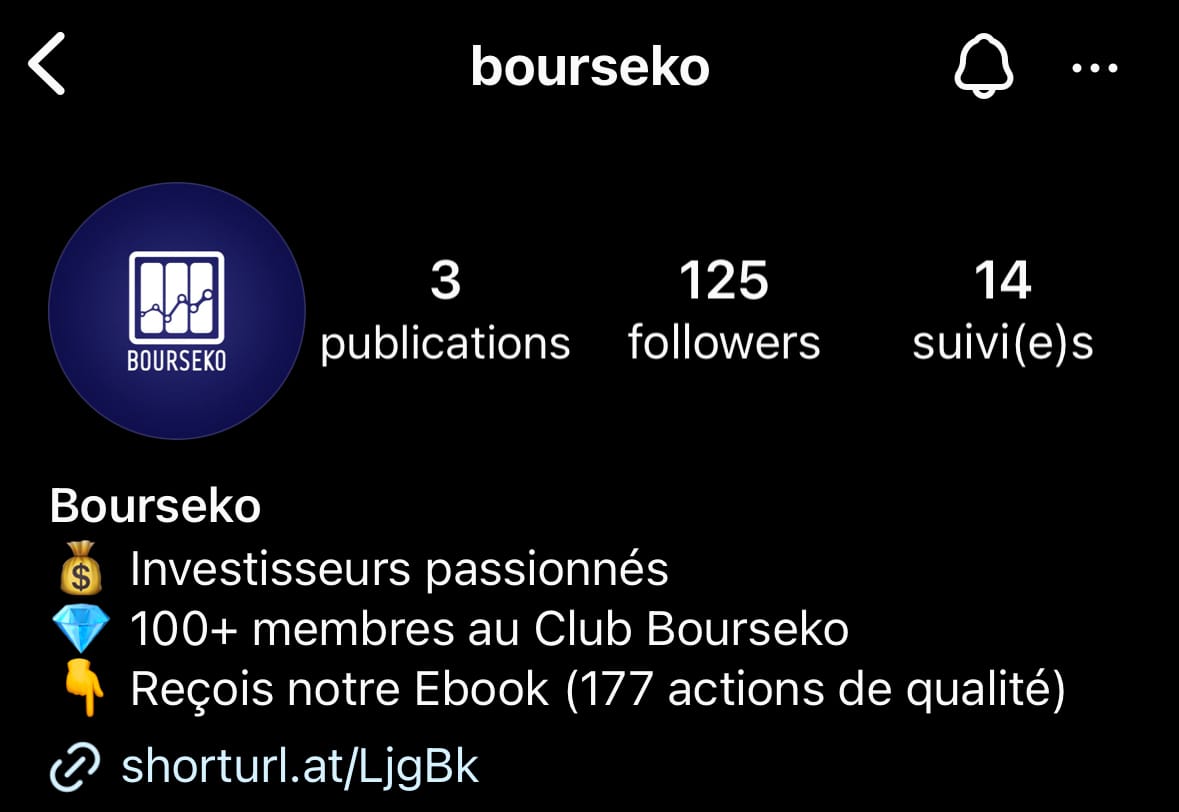Show the 125 followers list
The image size is (1179, 812).
pos(724,310)
